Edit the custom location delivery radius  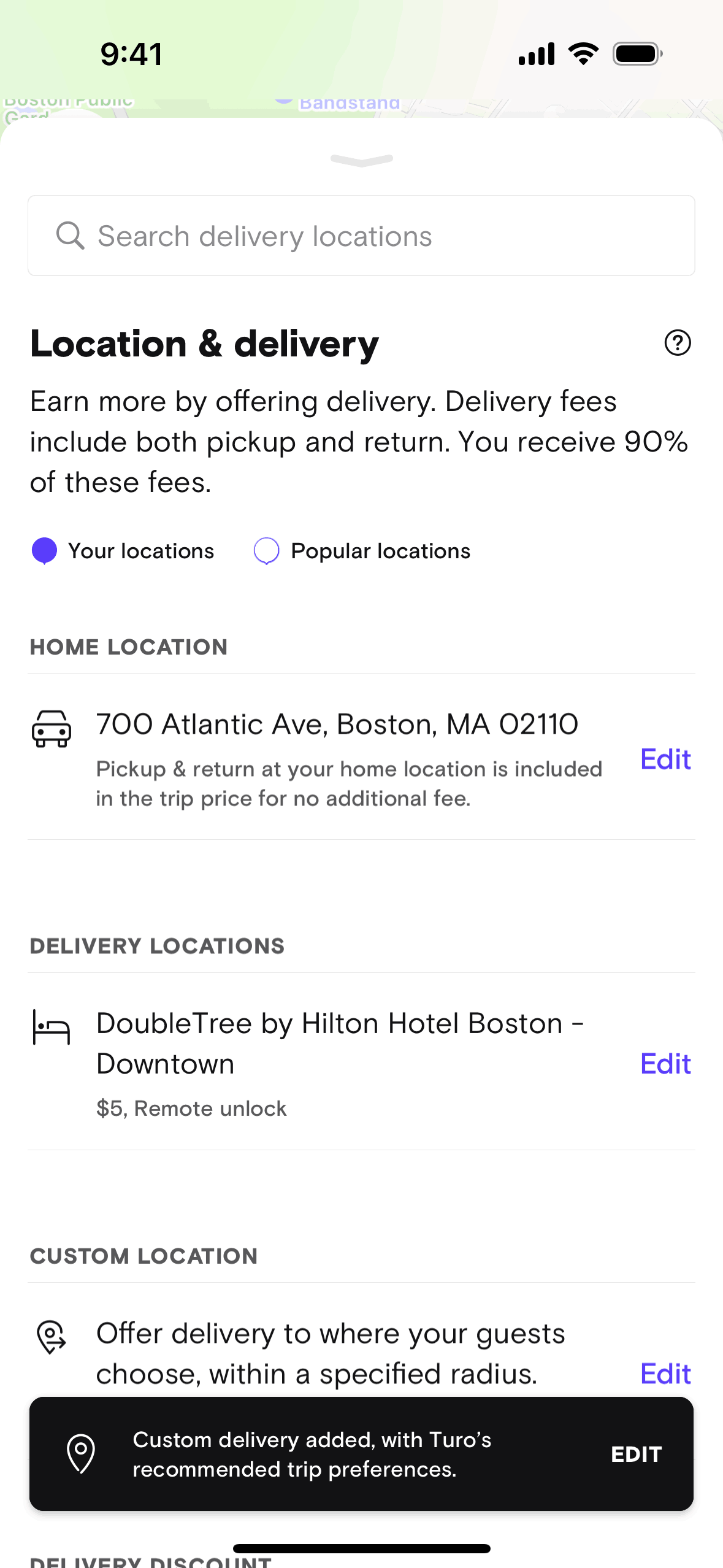(665, 1374)
